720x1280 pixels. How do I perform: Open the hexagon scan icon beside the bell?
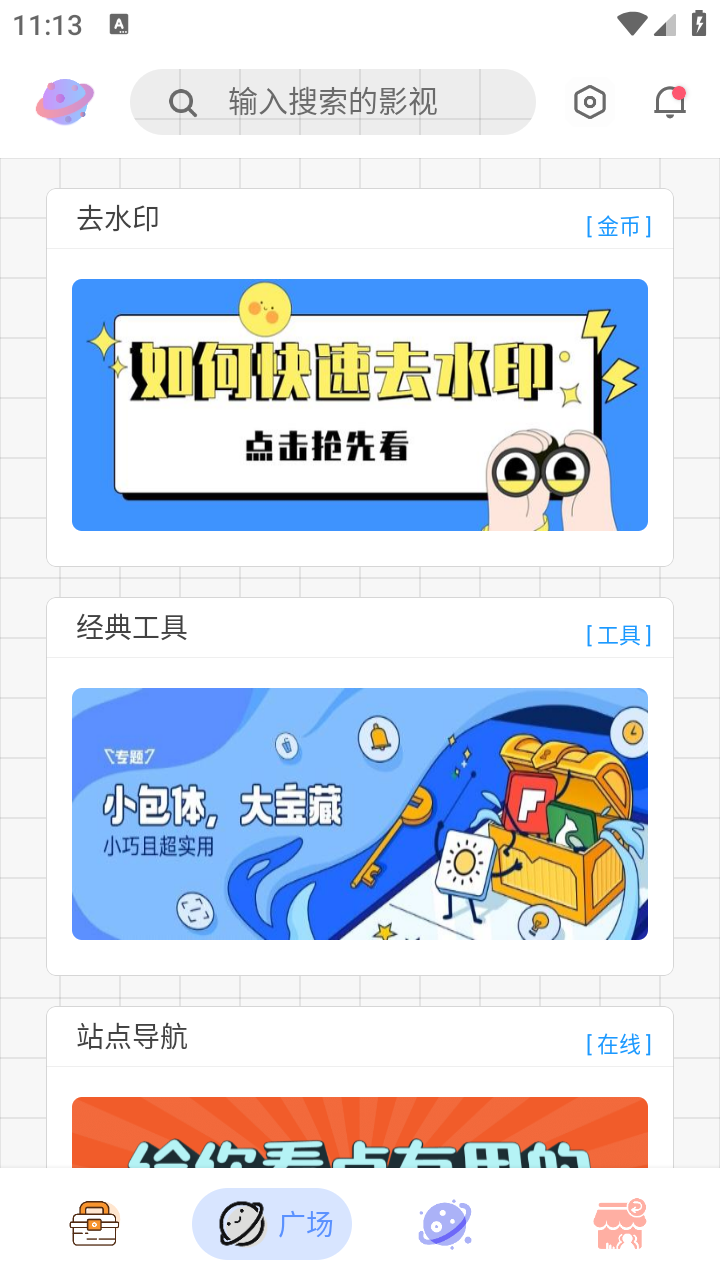590,101
